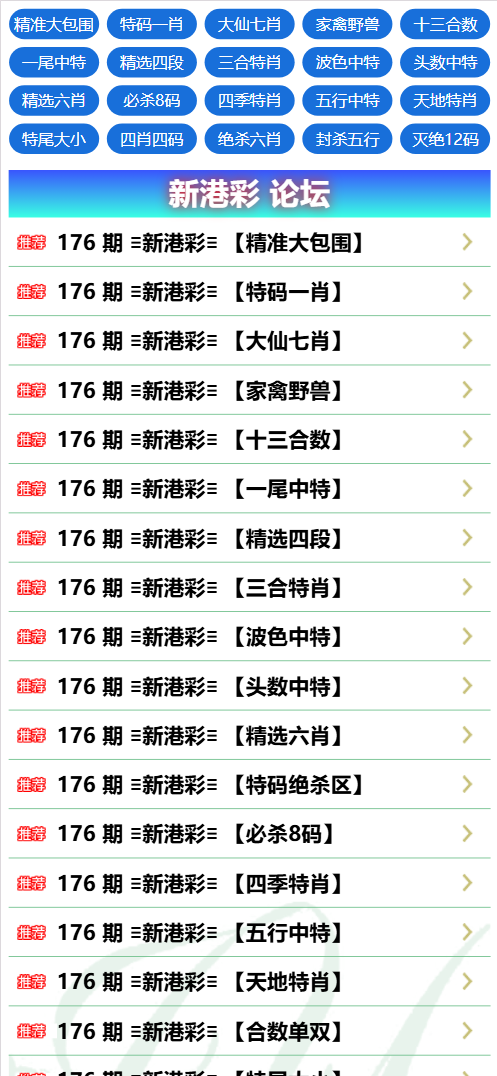Open the 176期 【波色中特】 row
The width and height of the screenshot is (497, 1076).
coord(249,637)
